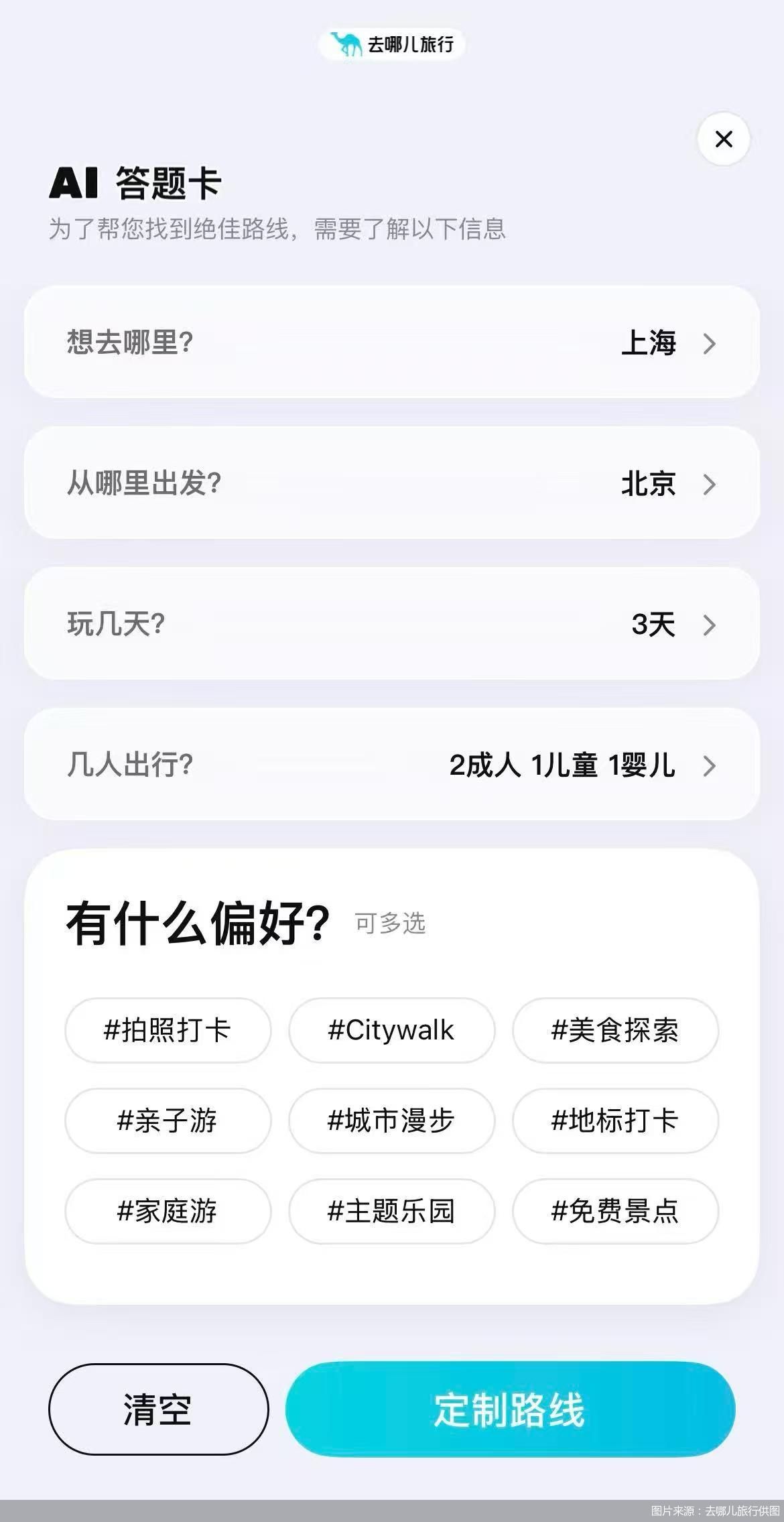Viewport: 784px width, 1522px height.
Task: Pick the #主题乐园 preference chip
Action: (x=391, y=1211)
